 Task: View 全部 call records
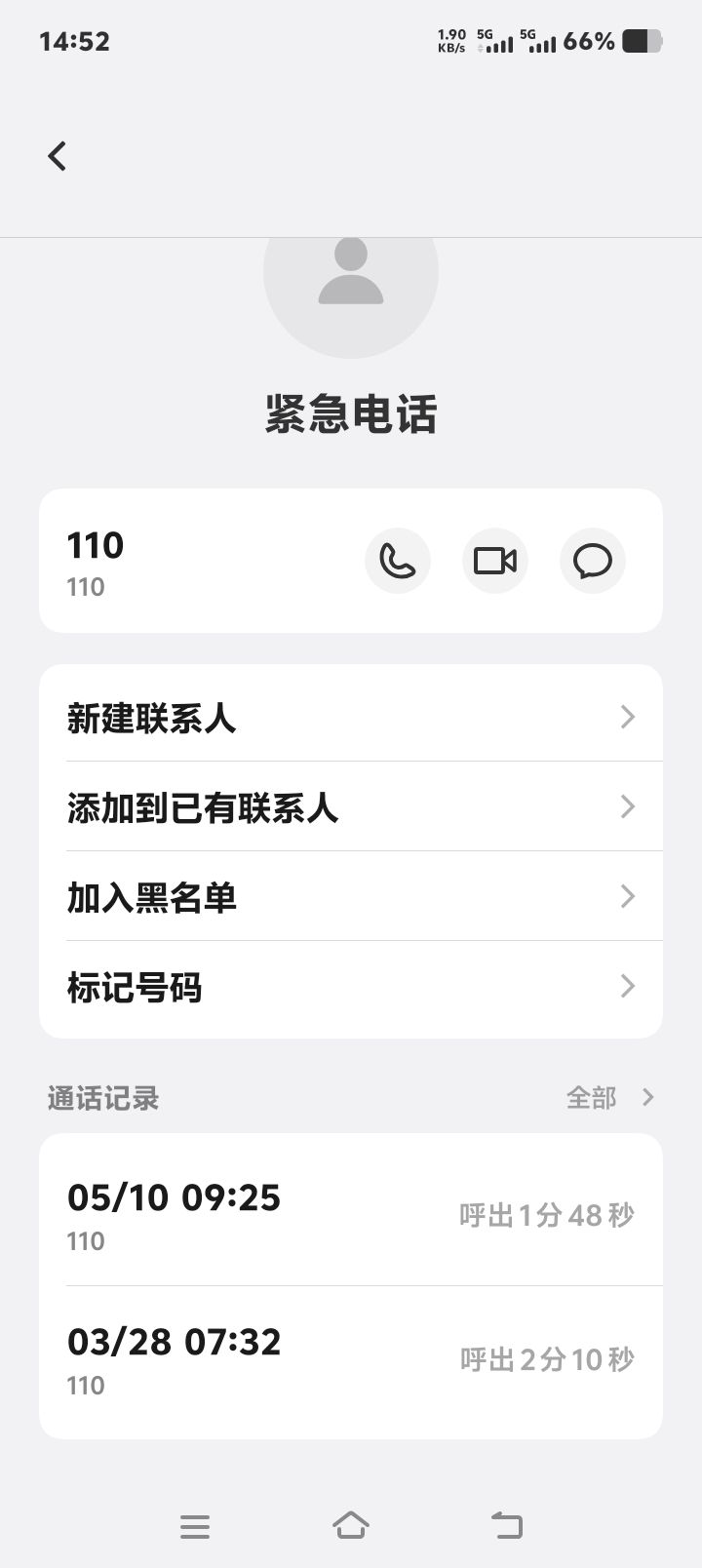[610, 1098]
